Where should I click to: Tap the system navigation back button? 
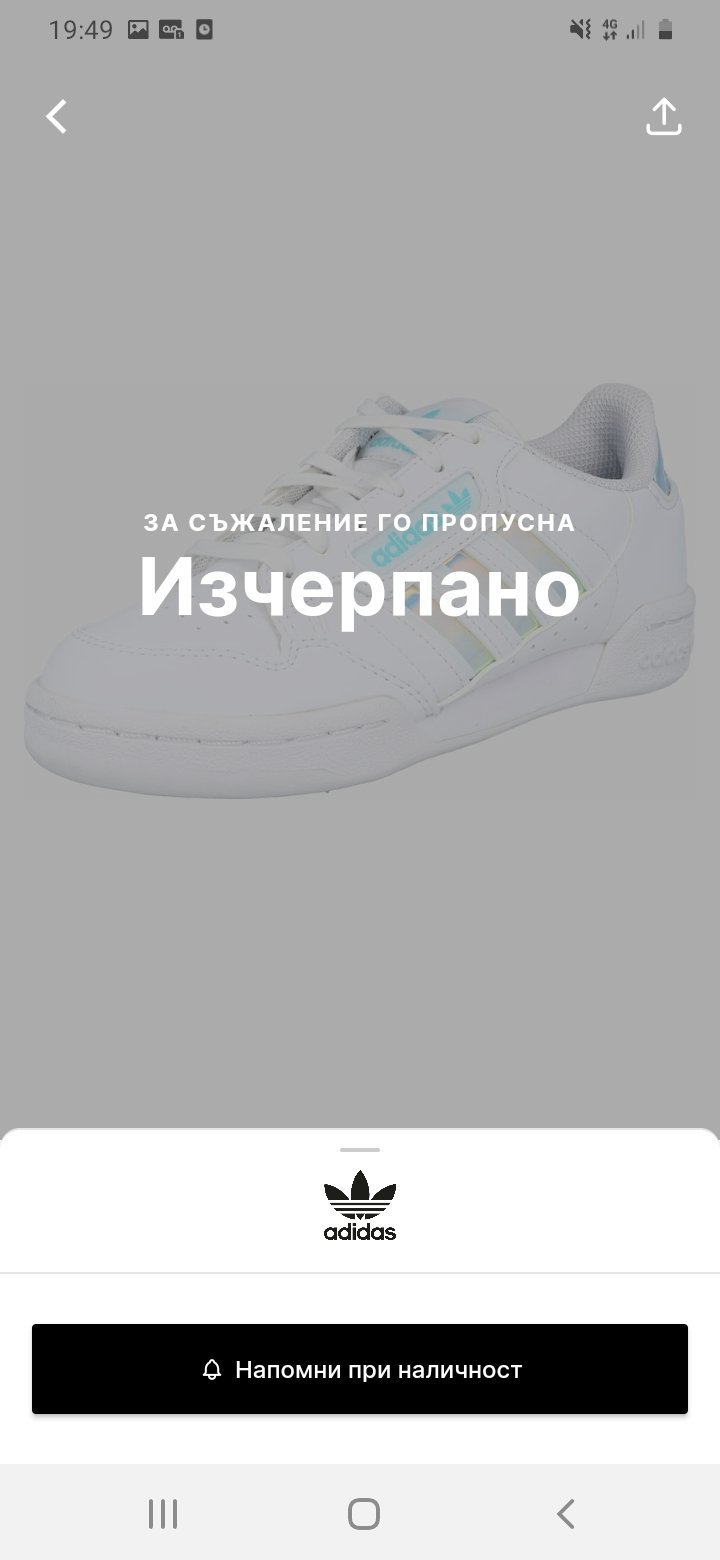(x=565, y=1513)
